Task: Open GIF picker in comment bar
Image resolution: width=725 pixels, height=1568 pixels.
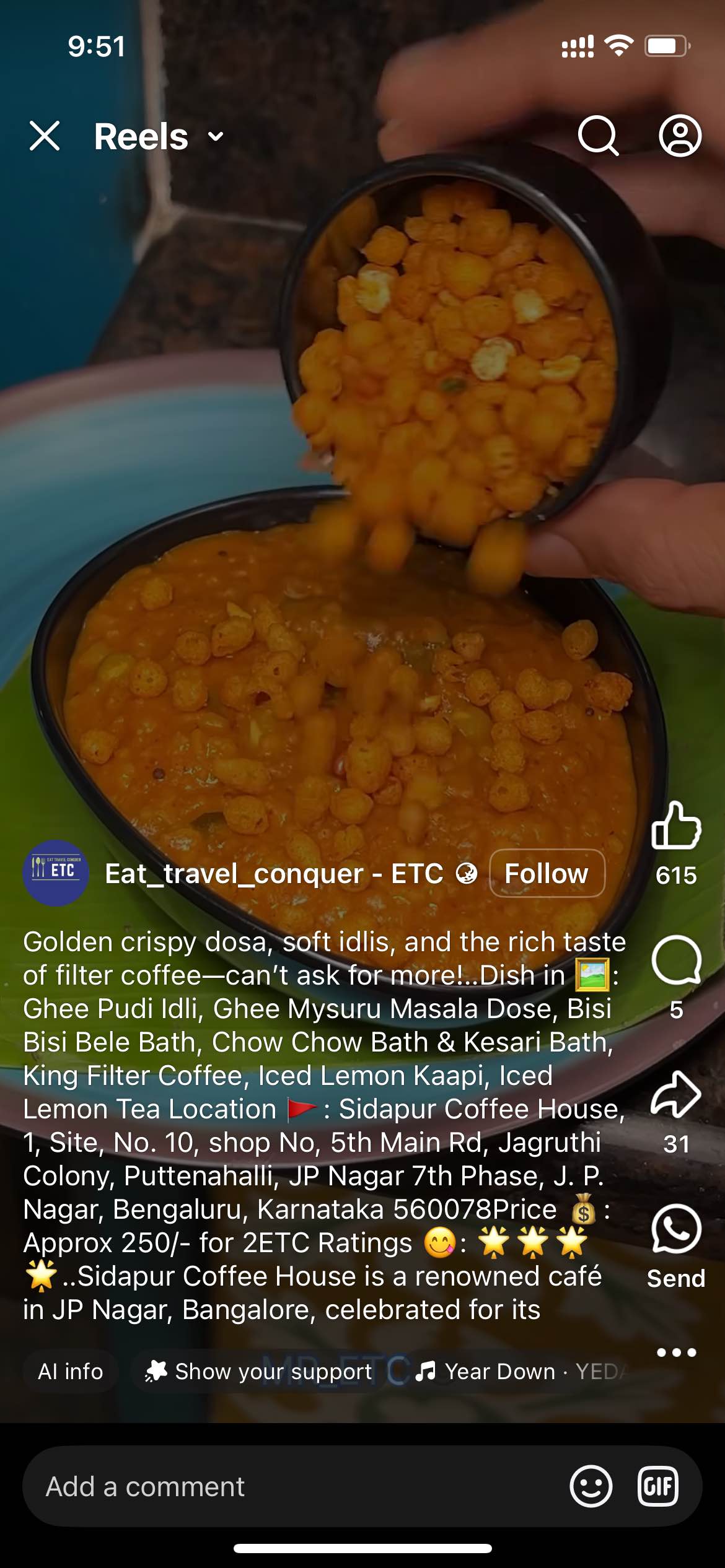Action: click(658, 1486)
